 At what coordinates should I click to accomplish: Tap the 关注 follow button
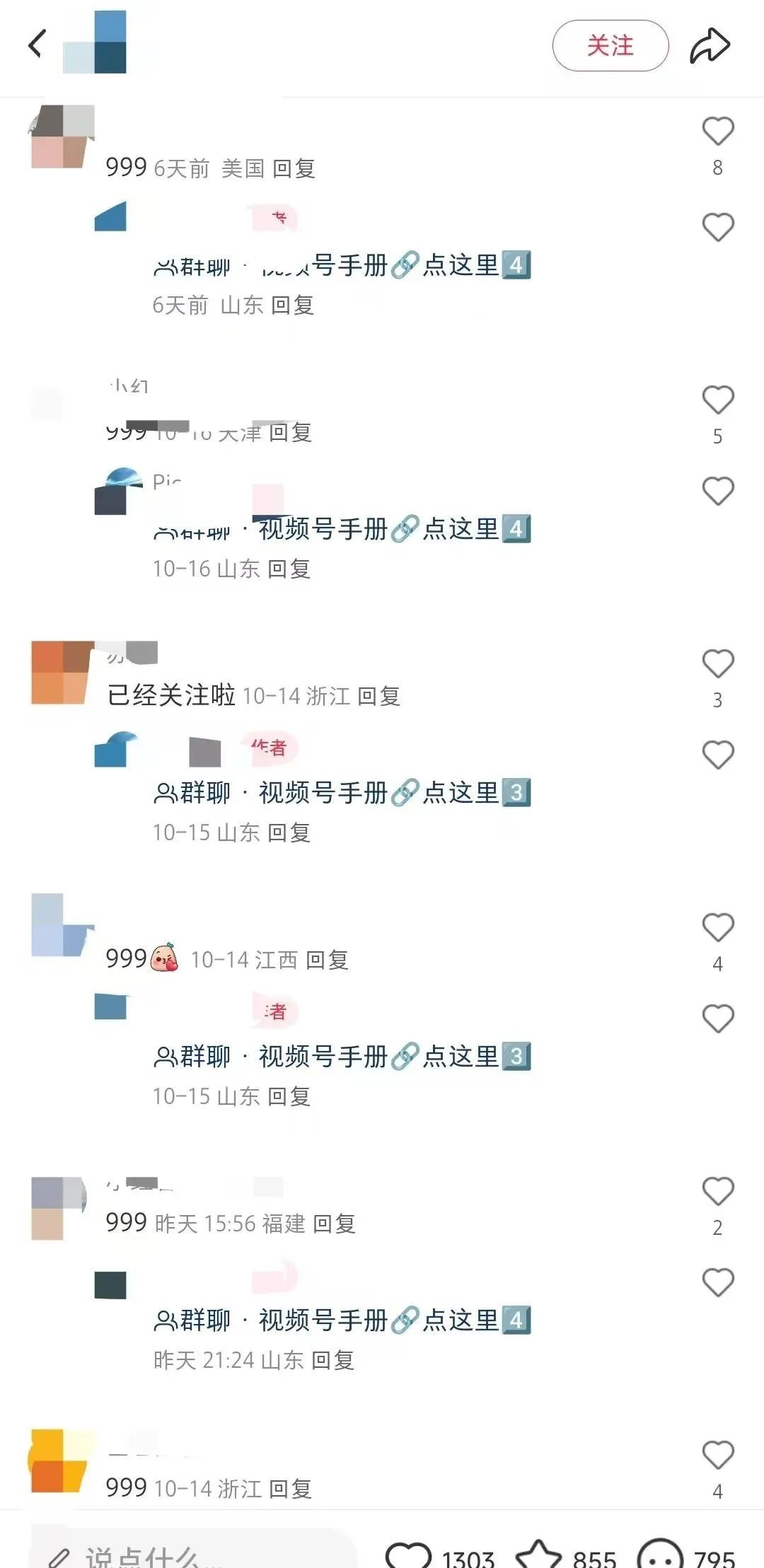(610, 46)
